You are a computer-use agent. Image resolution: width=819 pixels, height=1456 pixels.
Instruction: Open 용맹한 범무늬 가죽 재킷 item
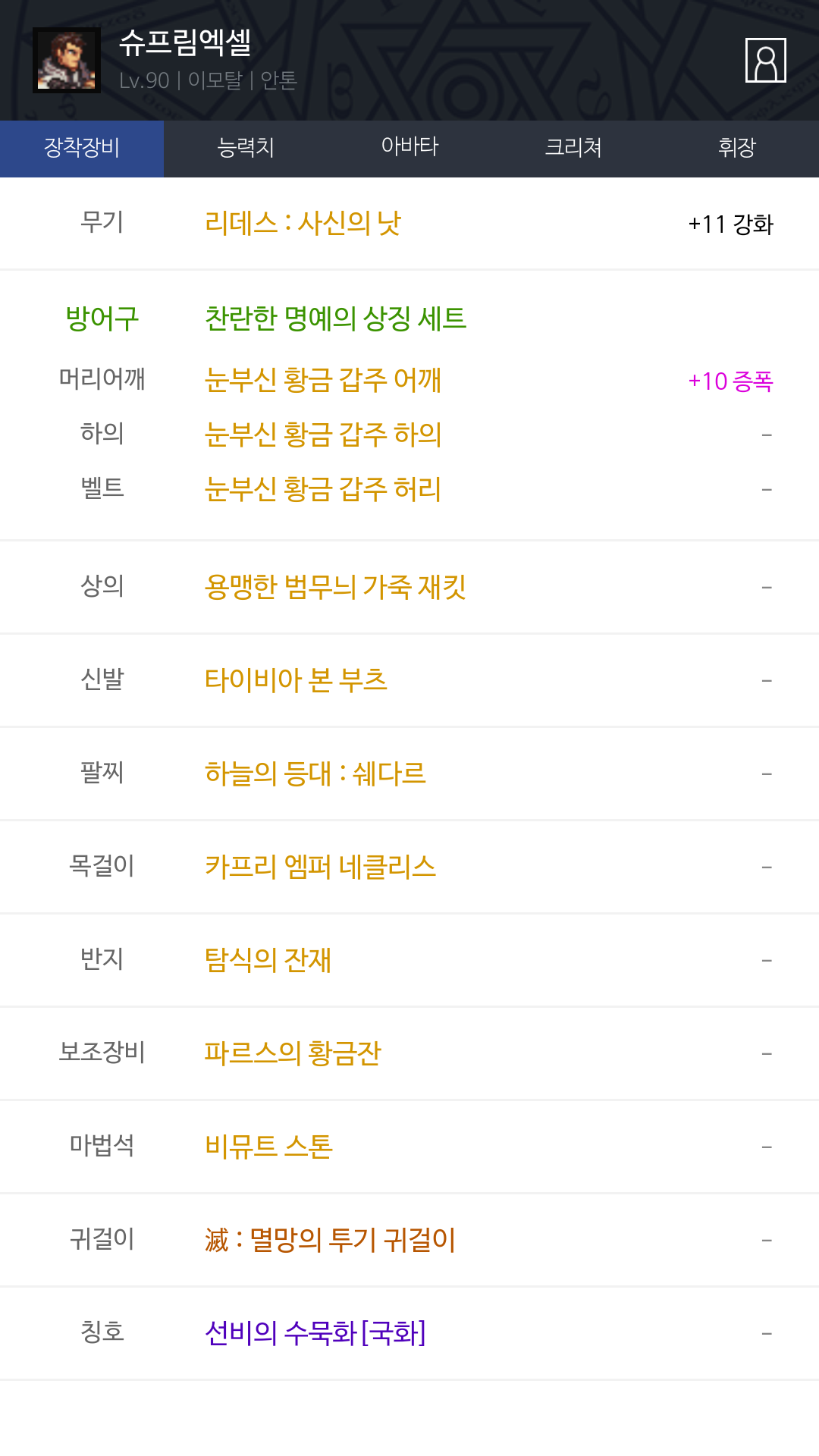click(335, 587)
